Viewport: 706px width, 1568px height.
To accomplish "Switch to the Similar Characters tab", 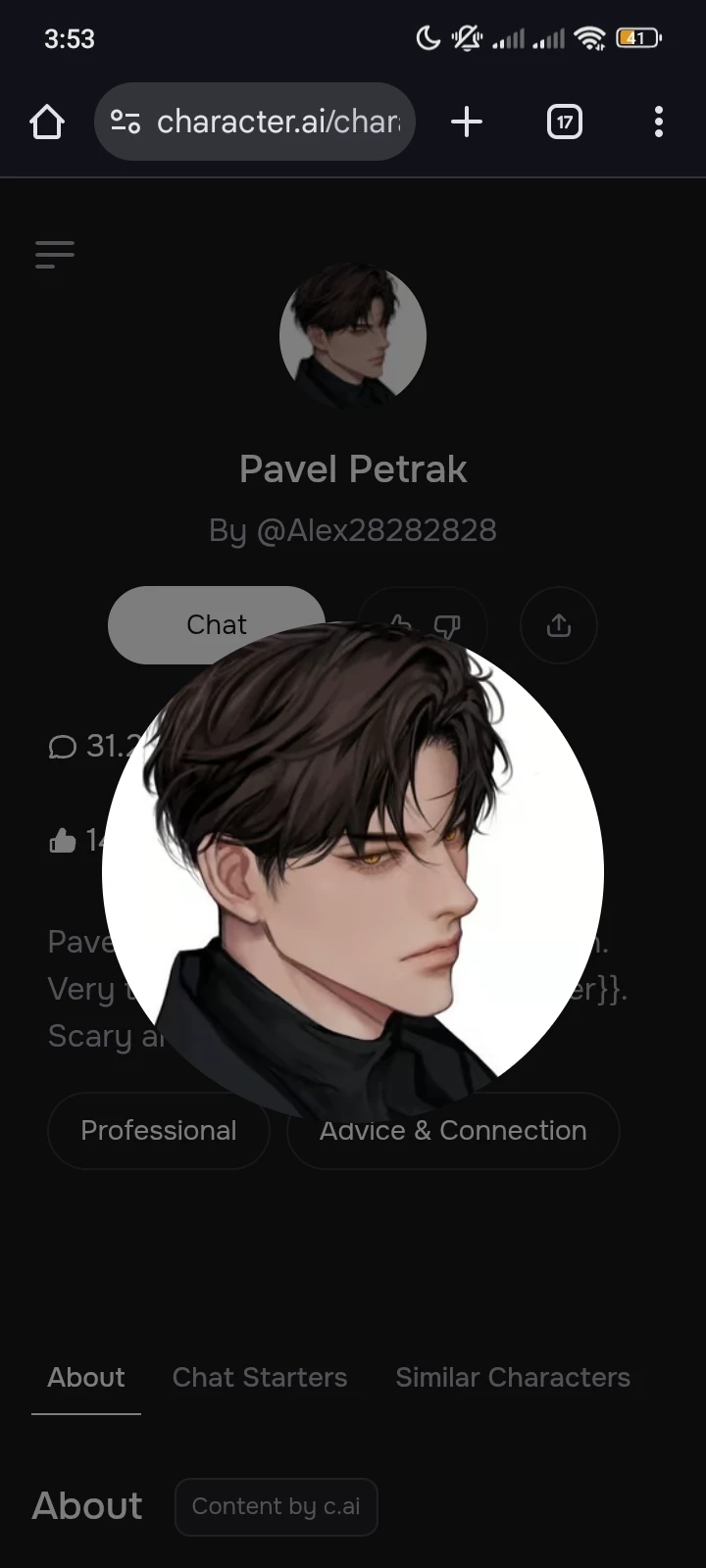I will (513, 1378).
